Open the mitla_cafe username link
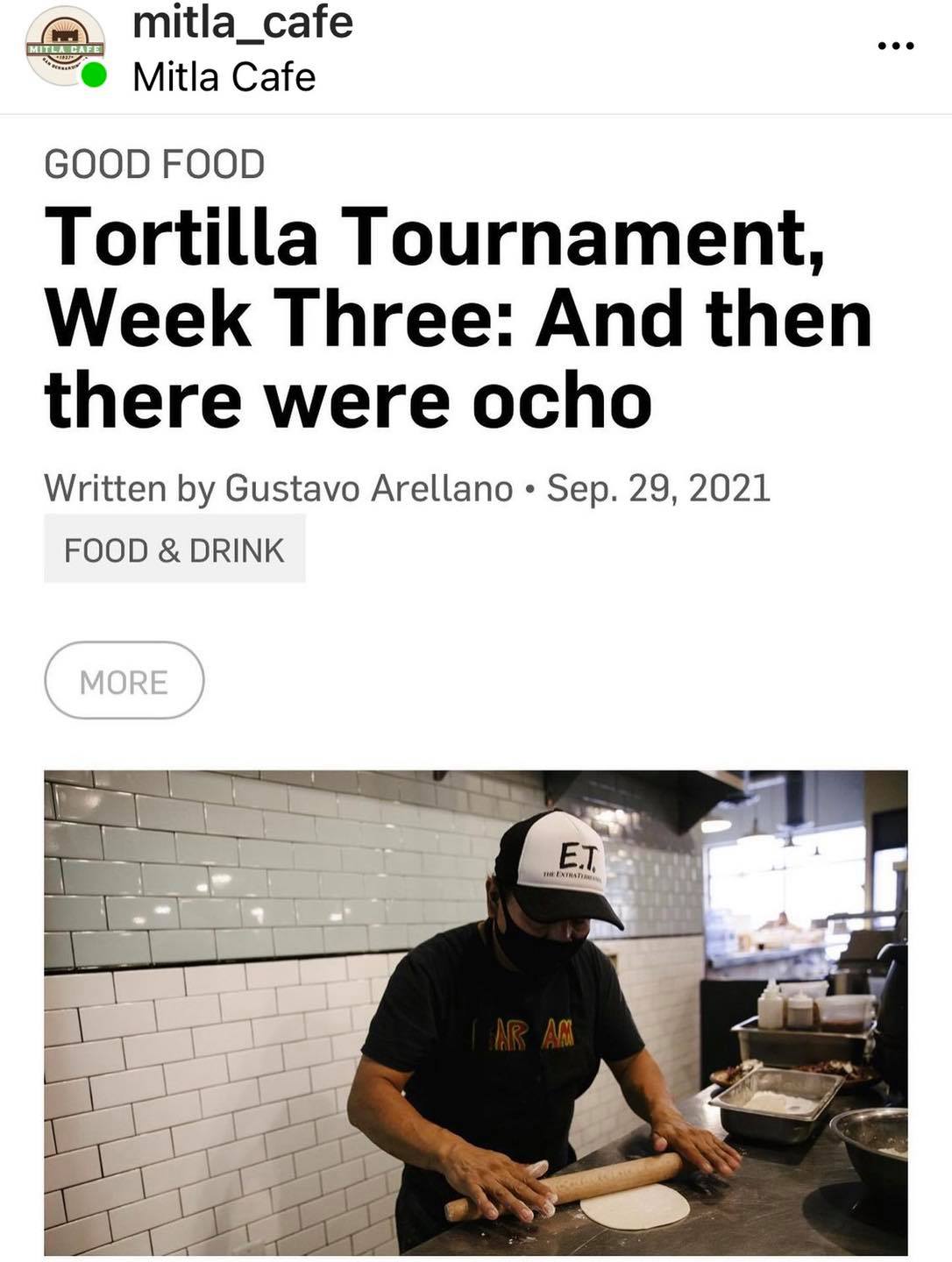Viewport: 952px width, 1262px height. [242, 21]
